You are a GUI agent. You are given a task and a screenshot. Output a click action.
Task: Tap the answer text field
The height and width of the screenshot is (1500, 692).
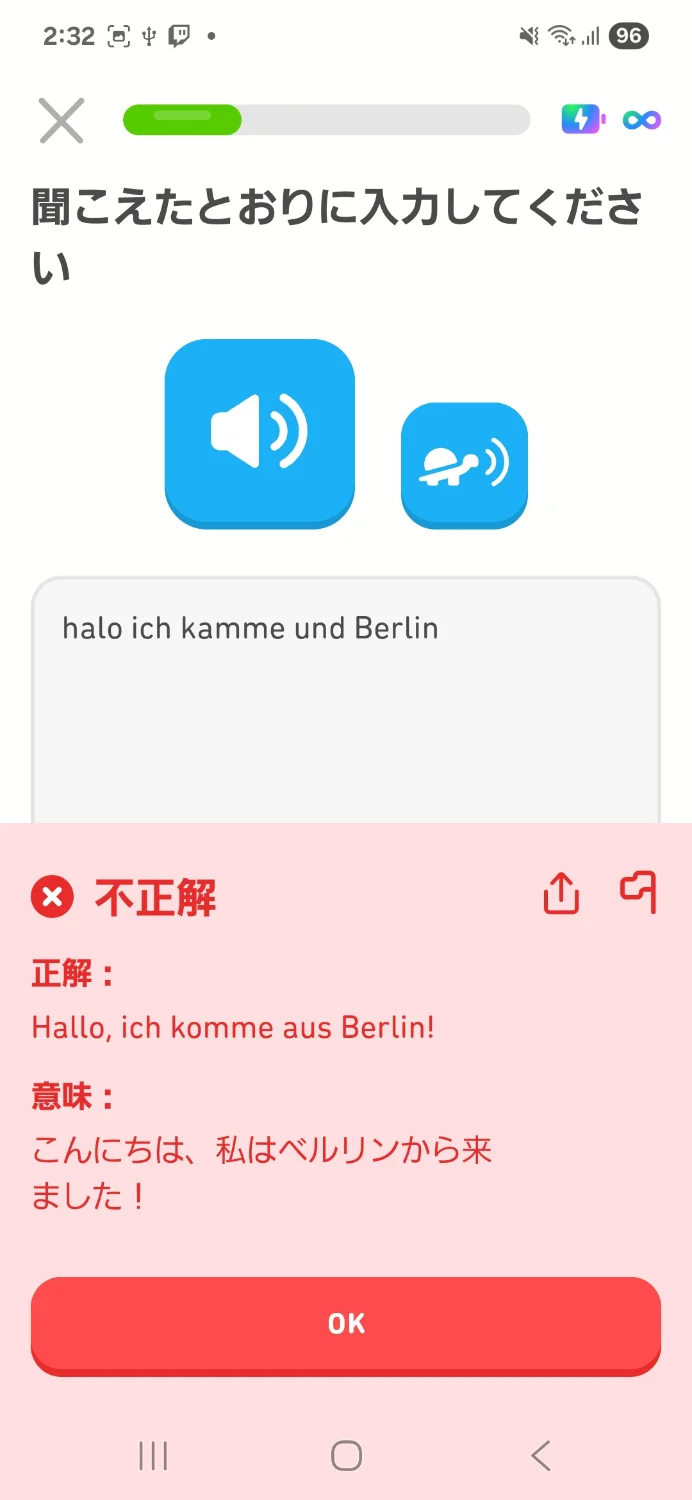tap(345, 700)
